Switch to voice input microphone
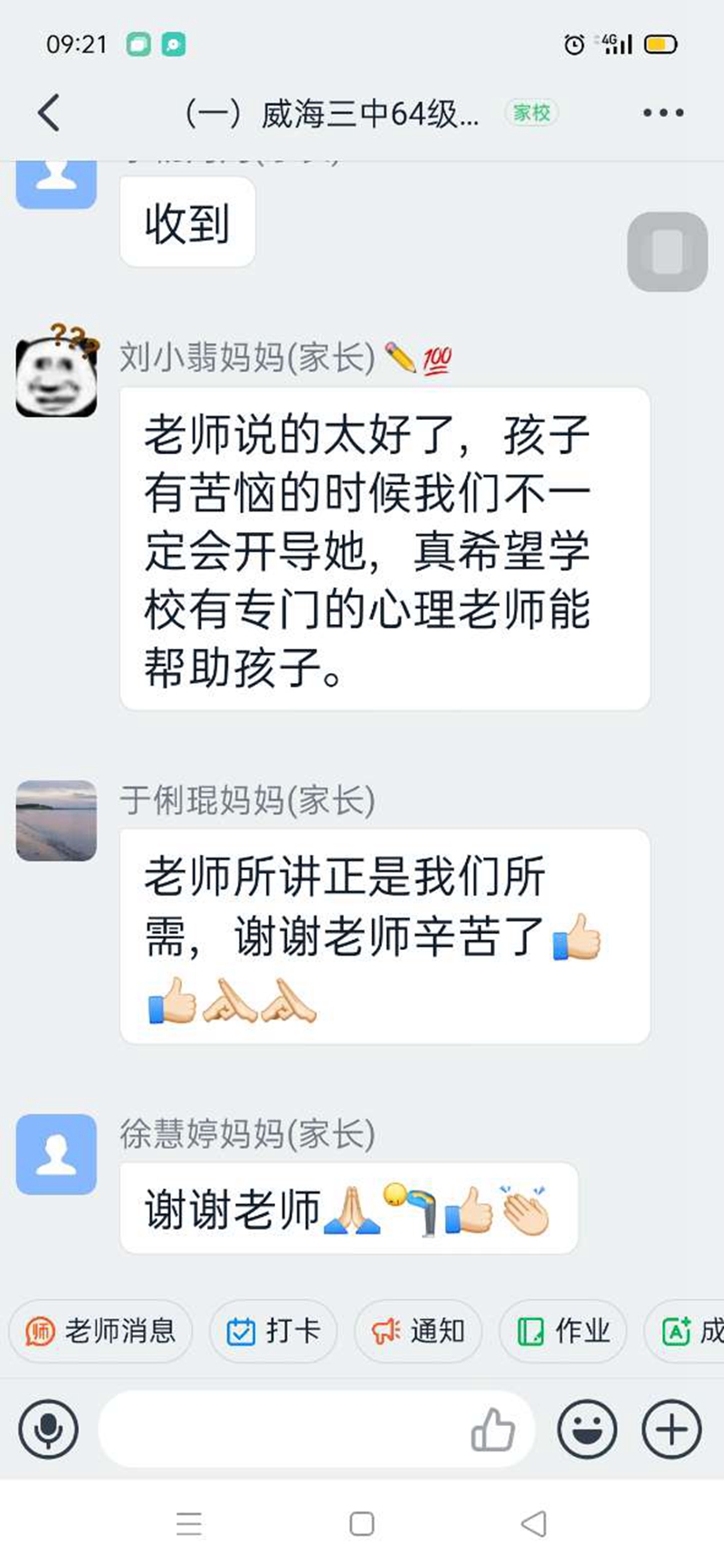 click(49, 1430)
